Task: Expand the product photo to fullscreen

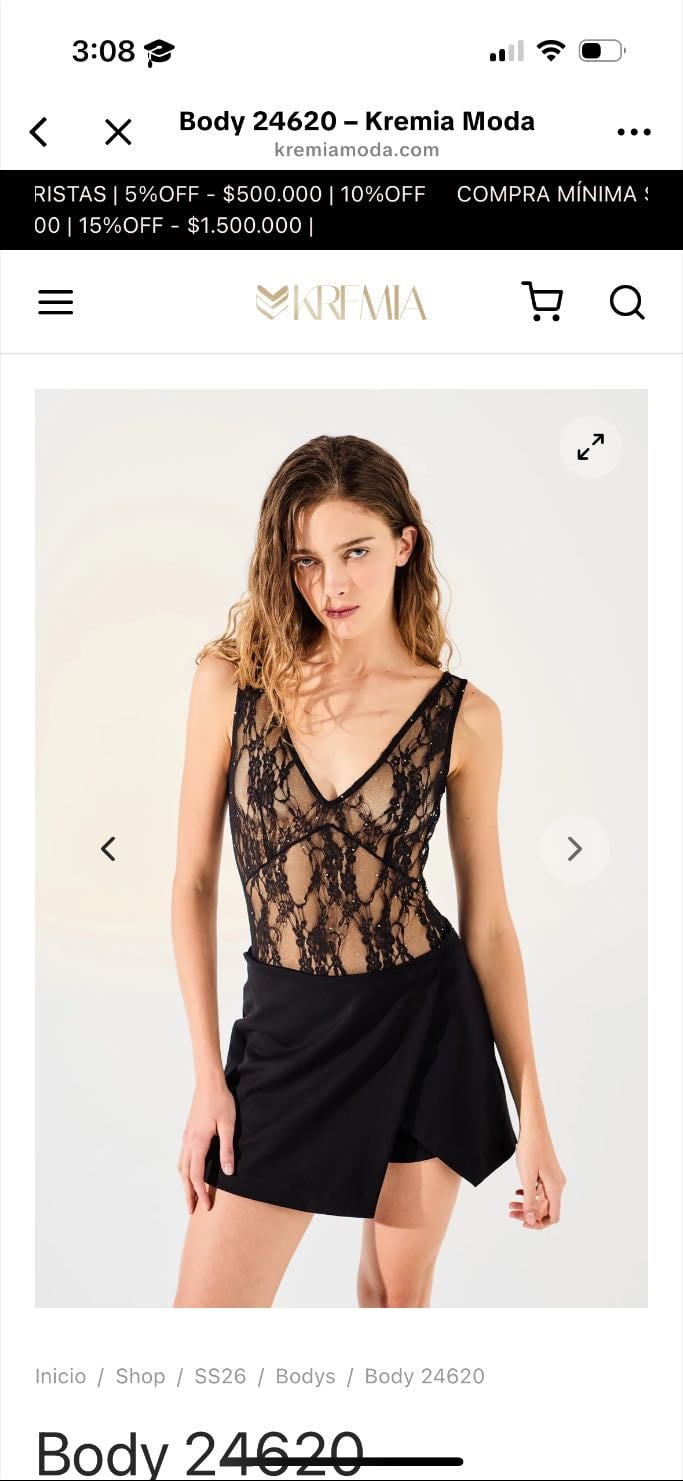Action: pyautogui.click(x=591, y=447)
